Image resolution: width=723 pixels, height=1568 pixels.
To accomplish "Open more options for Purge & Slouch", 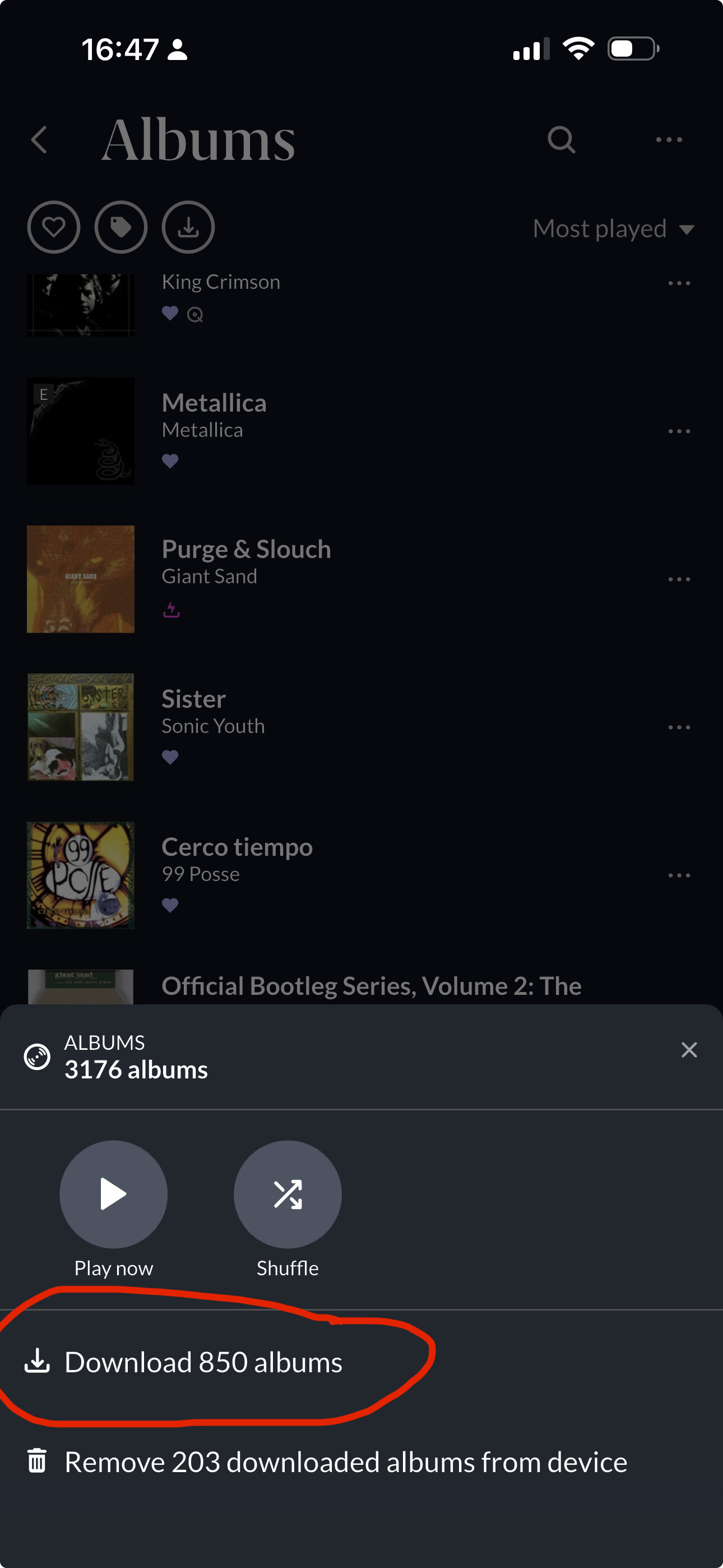I will click(x=679, y=579).
